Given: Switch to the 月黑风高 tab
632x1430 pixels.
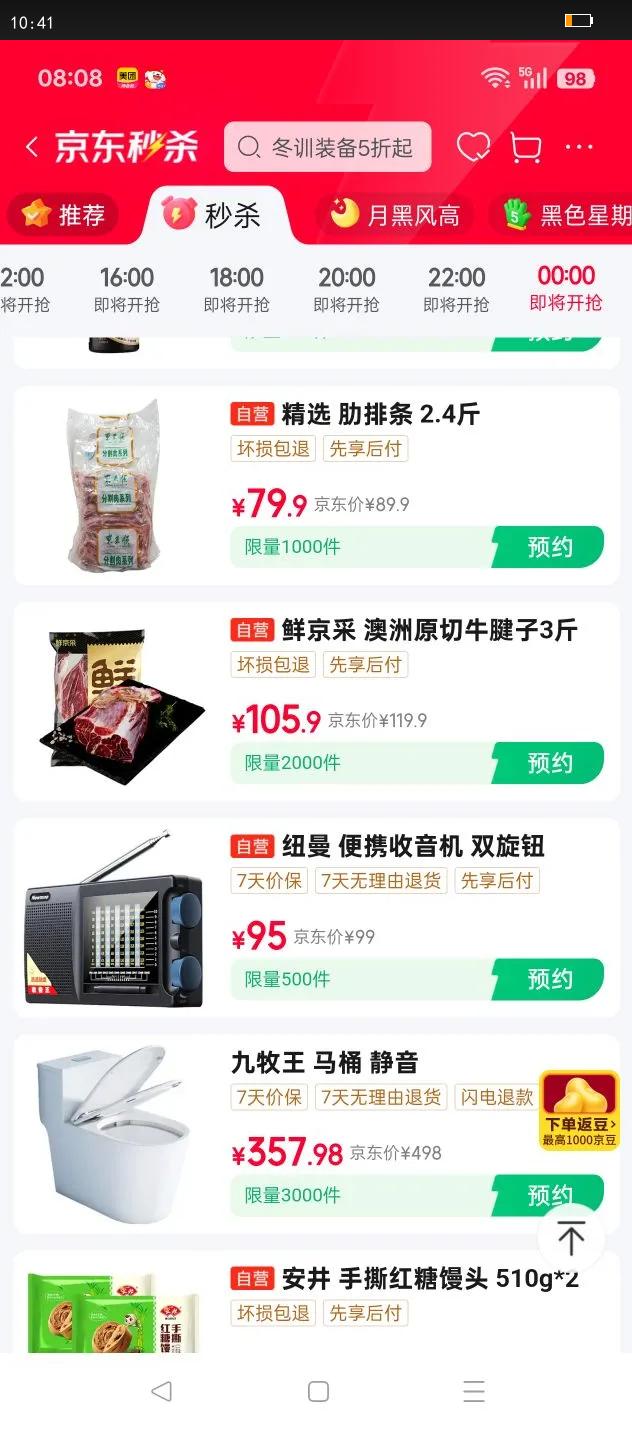Looking at the screenshot, I should point(395,214).
